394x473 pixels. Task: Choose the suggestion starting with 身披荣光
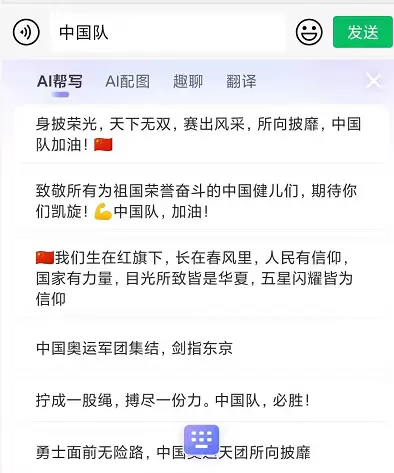point(201,134)
